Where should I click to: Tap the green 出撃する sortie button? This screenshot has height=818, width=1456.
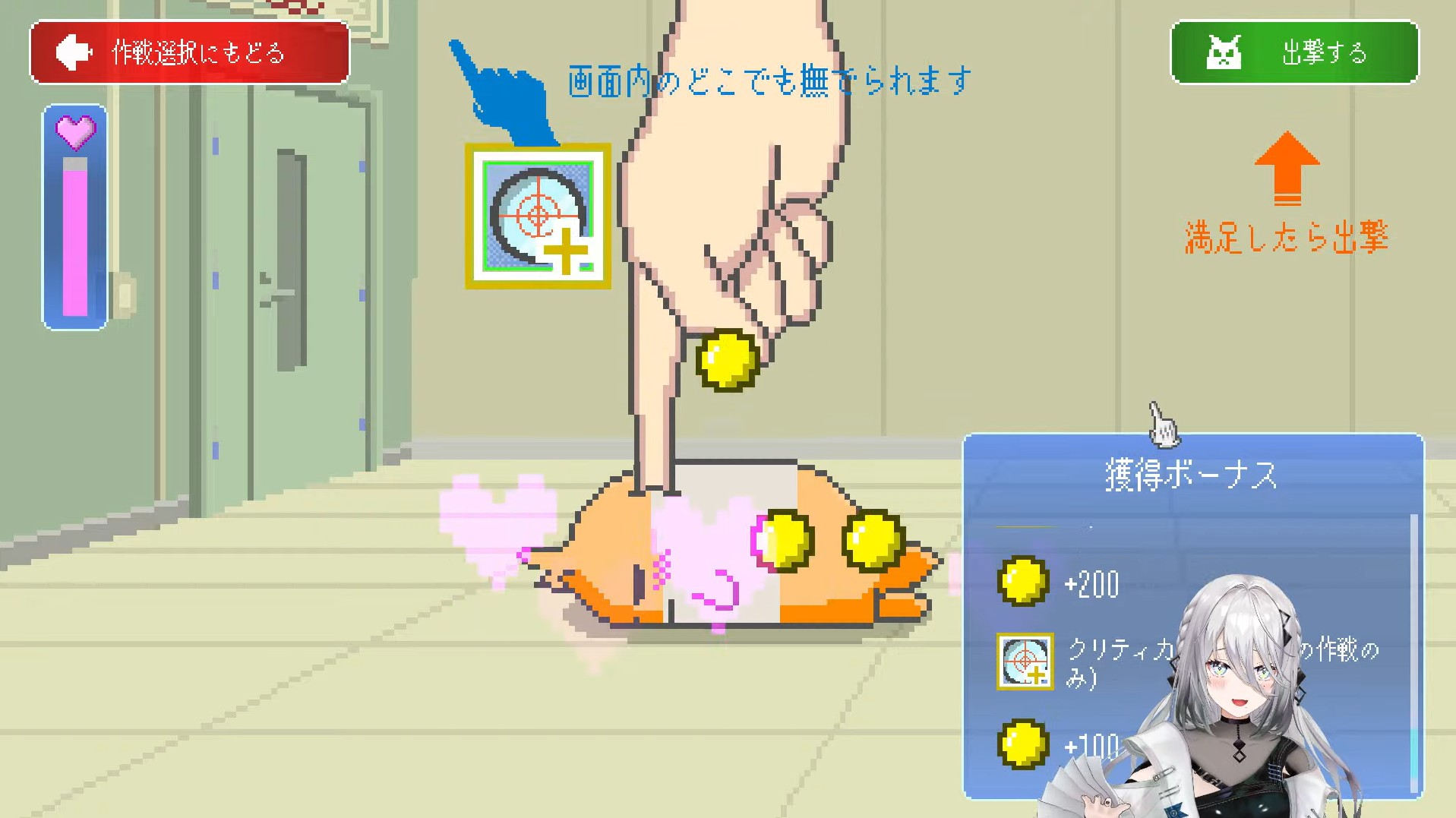click(1294, 52)
